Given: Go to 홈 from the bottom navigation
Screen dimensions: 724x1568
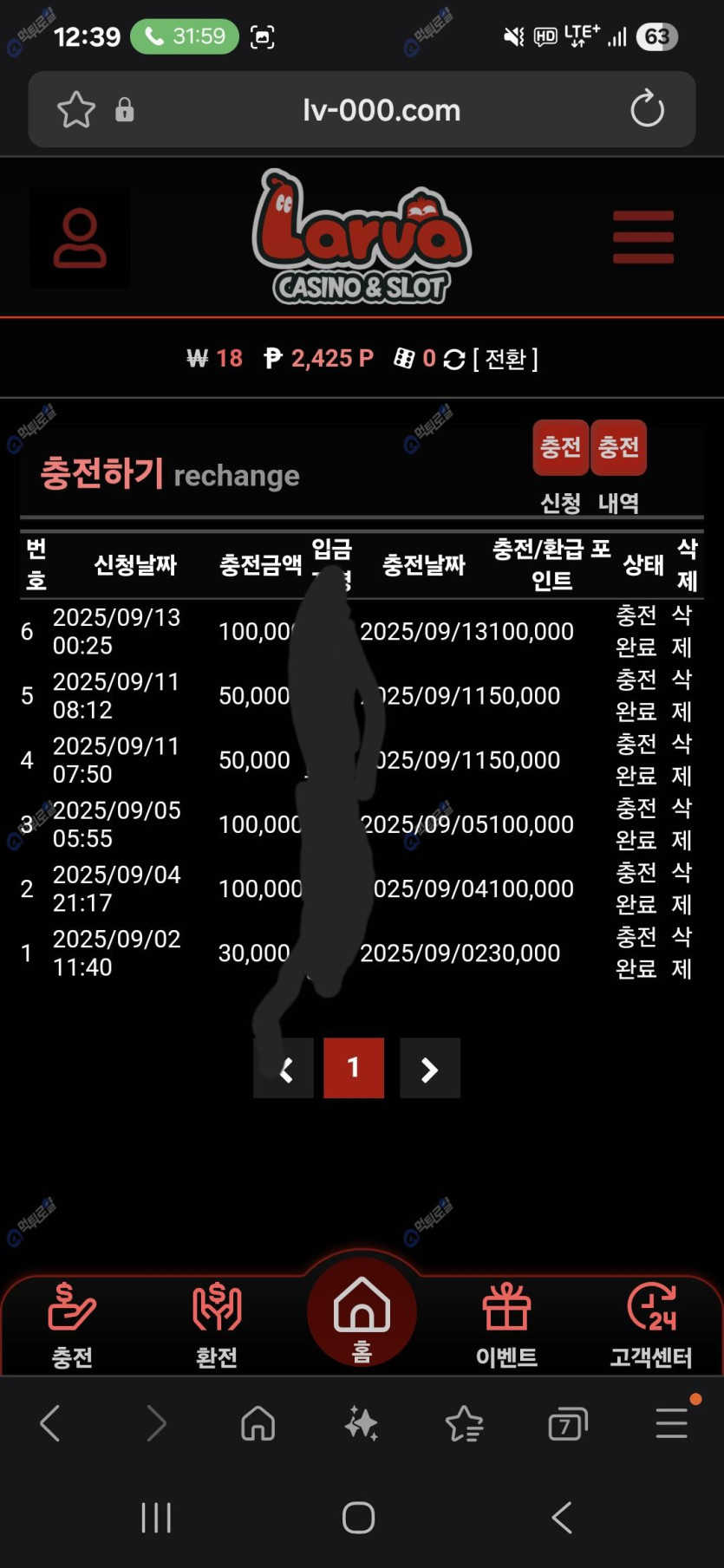Looking at the screenshot, I should [x=362, y=1319].
